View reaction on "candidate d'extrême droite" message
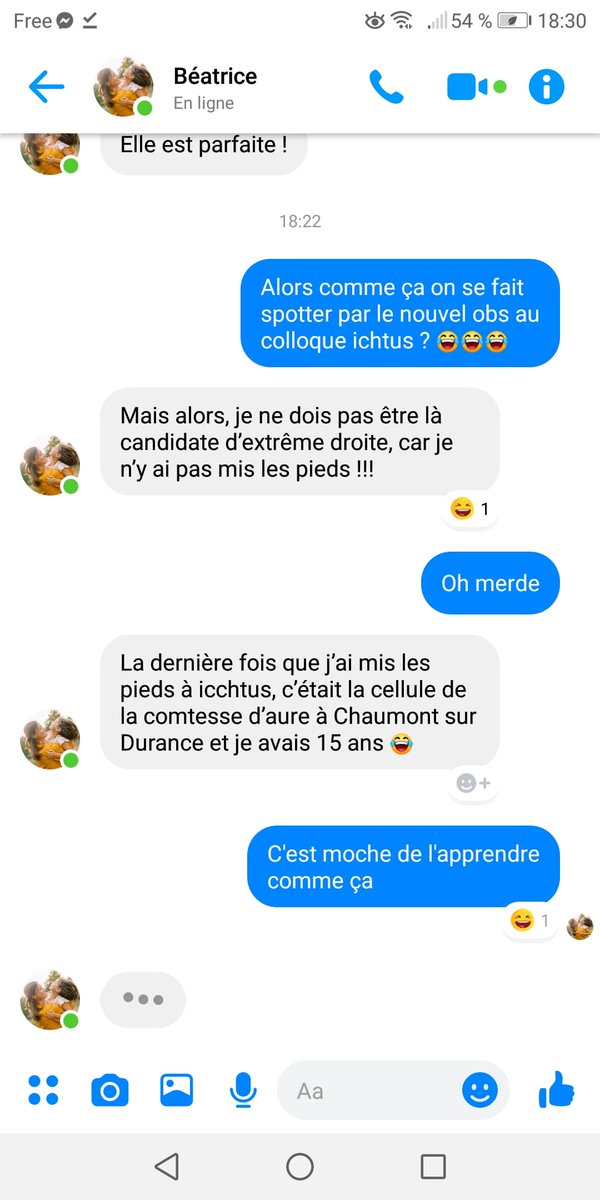Screen dimensions: 600x1200 pos(471,510)
